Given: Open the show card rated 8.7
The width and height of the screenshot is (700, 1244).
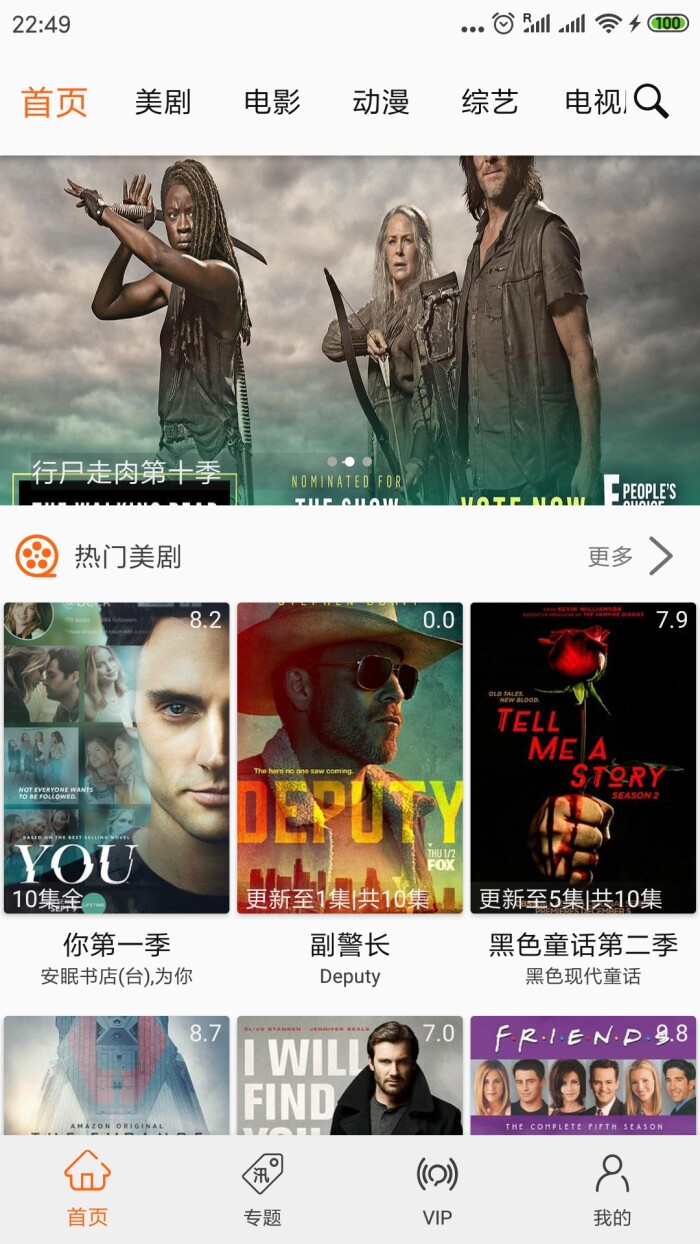Looking at the screenshot, I should (117, 1075).
